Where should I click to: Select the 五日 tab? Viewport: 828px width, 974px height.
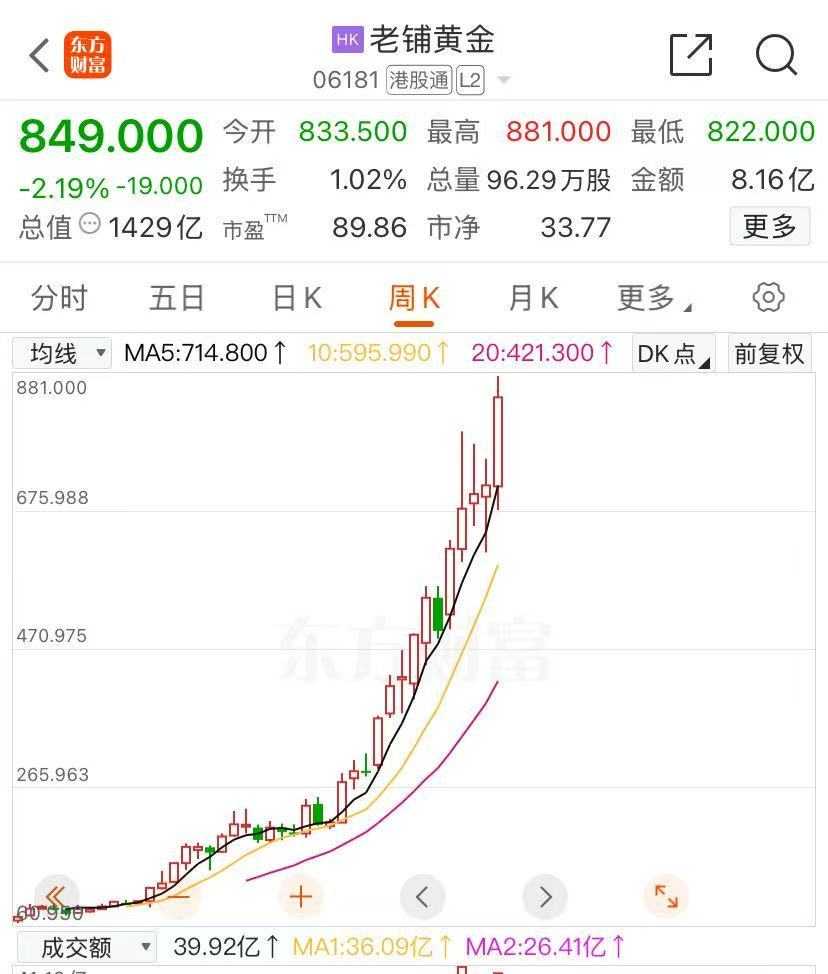[177, 298]
